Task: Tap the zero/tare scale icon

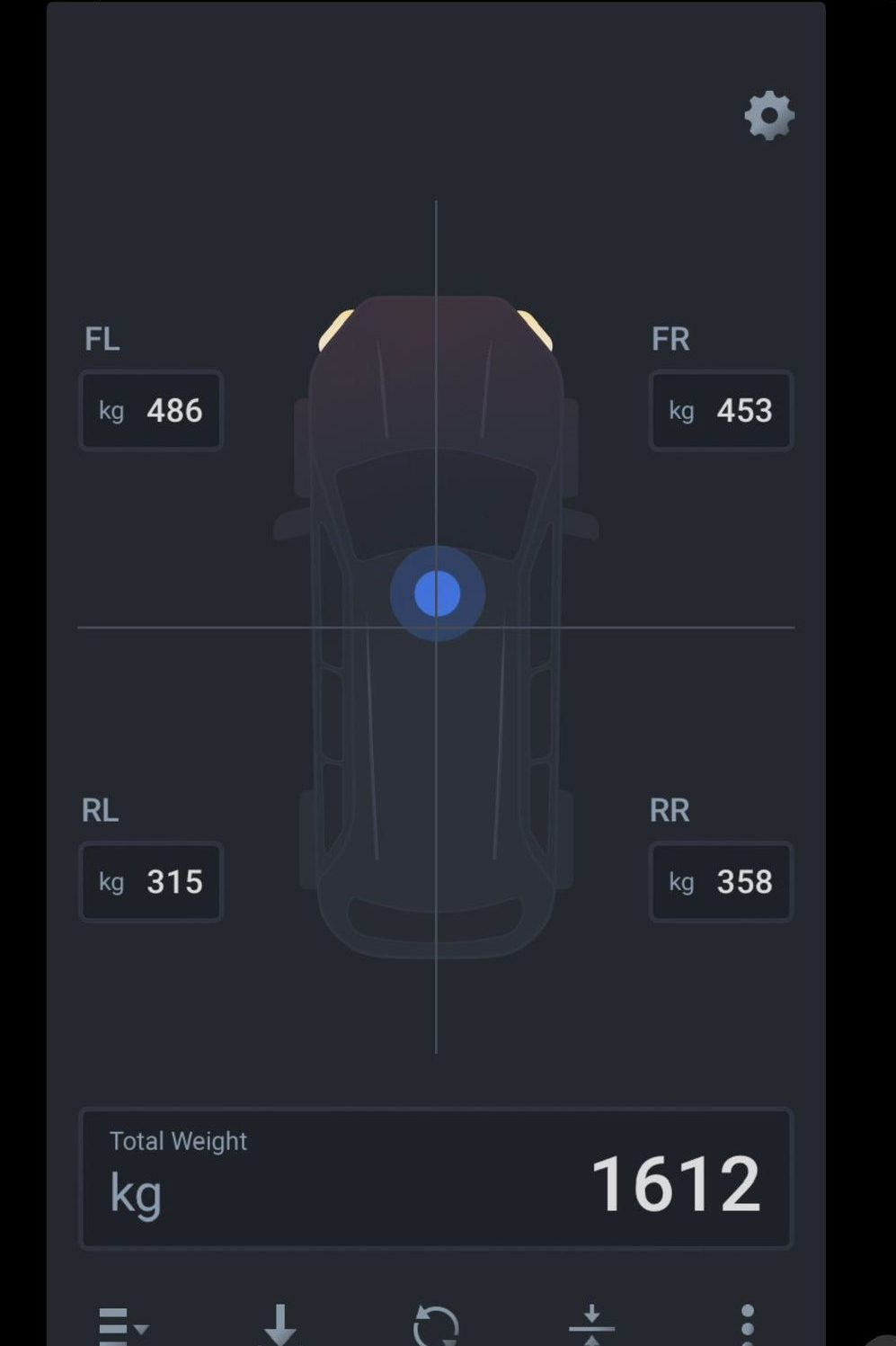Action: pos(591,1326)
